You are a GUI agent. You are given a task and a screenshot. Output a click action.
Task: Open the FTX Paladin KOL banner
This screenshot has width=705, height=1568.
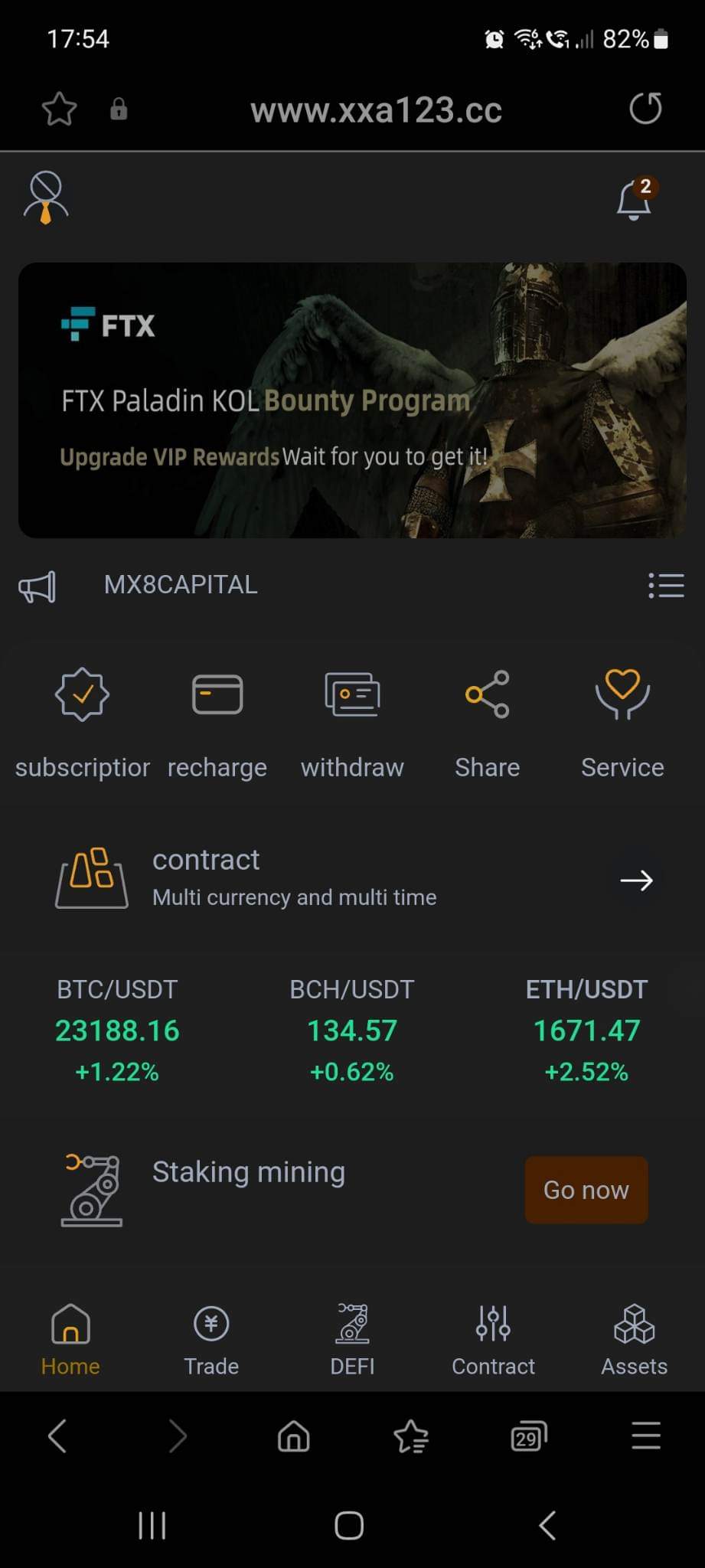[352, 400]
